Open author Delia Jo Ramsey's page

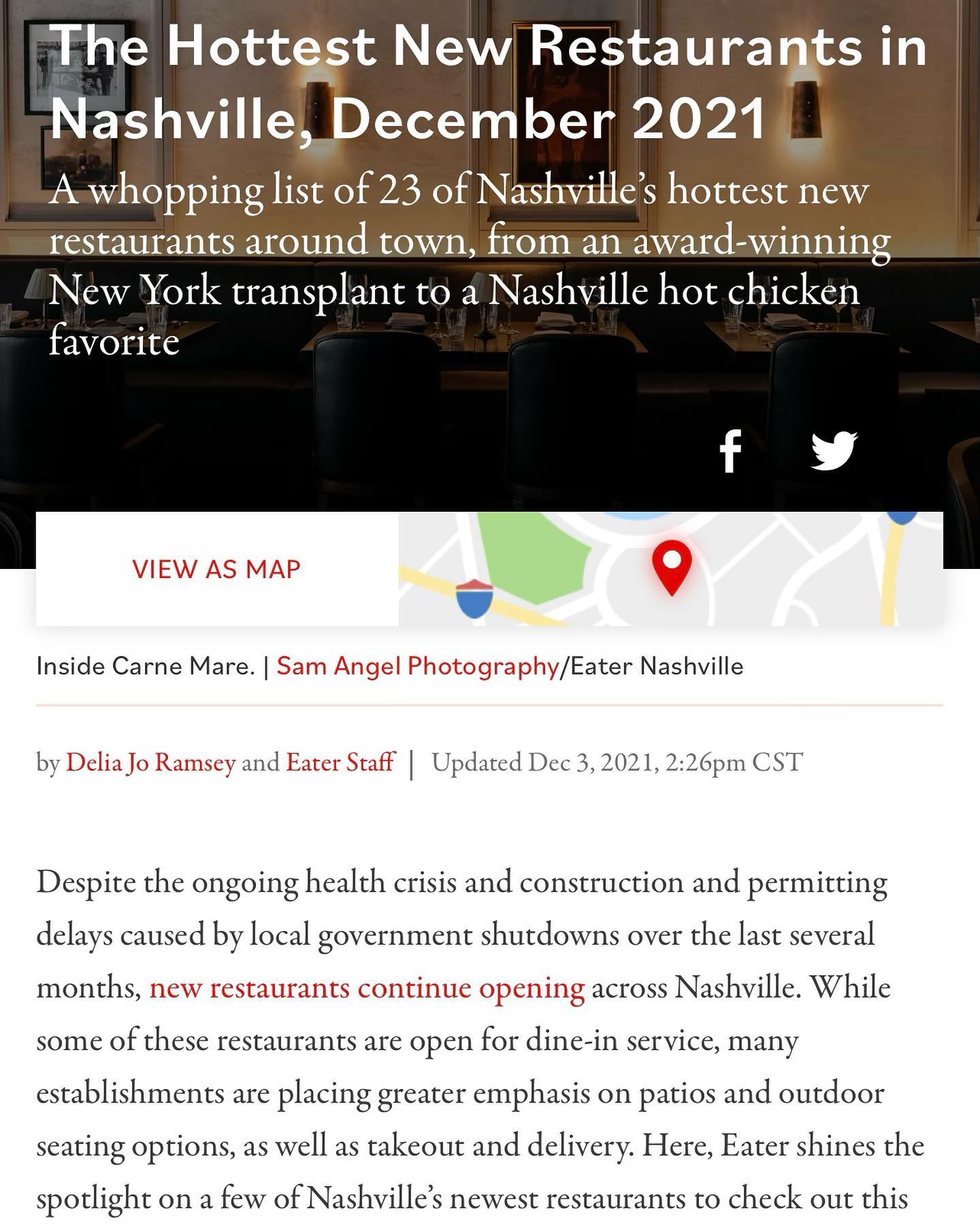(150, 762)
